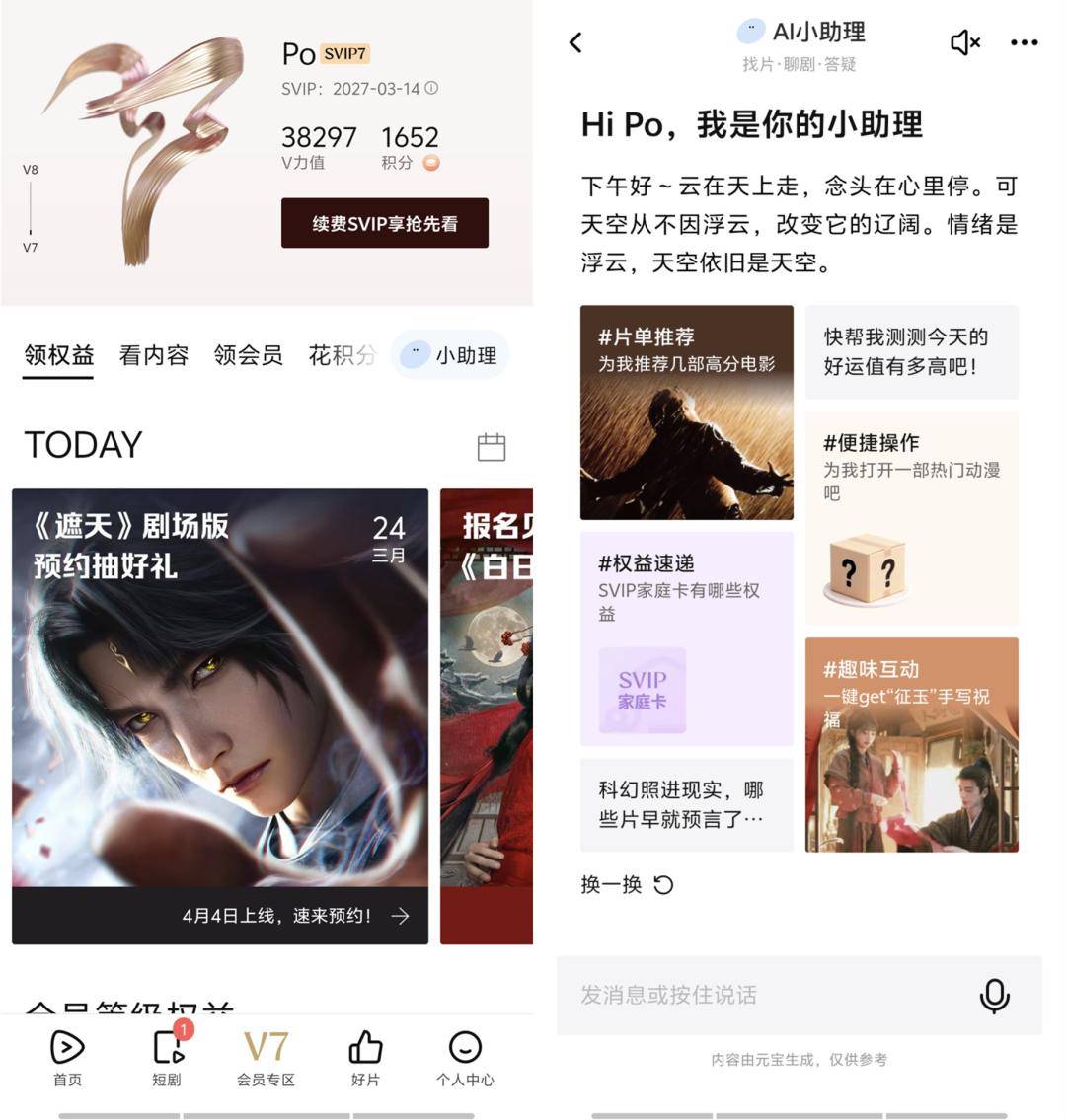
Task: Open #权益速递 SVIP家庭卡 card
Action: [686, 638]
